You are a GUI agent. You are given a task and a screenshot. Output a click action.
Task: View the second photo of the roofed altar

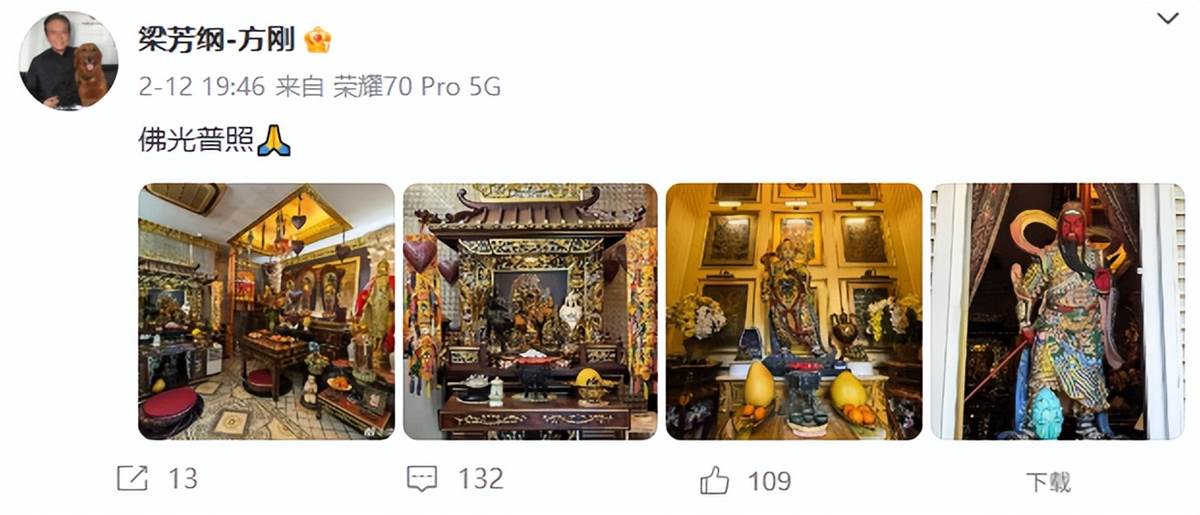coord(530,311)
